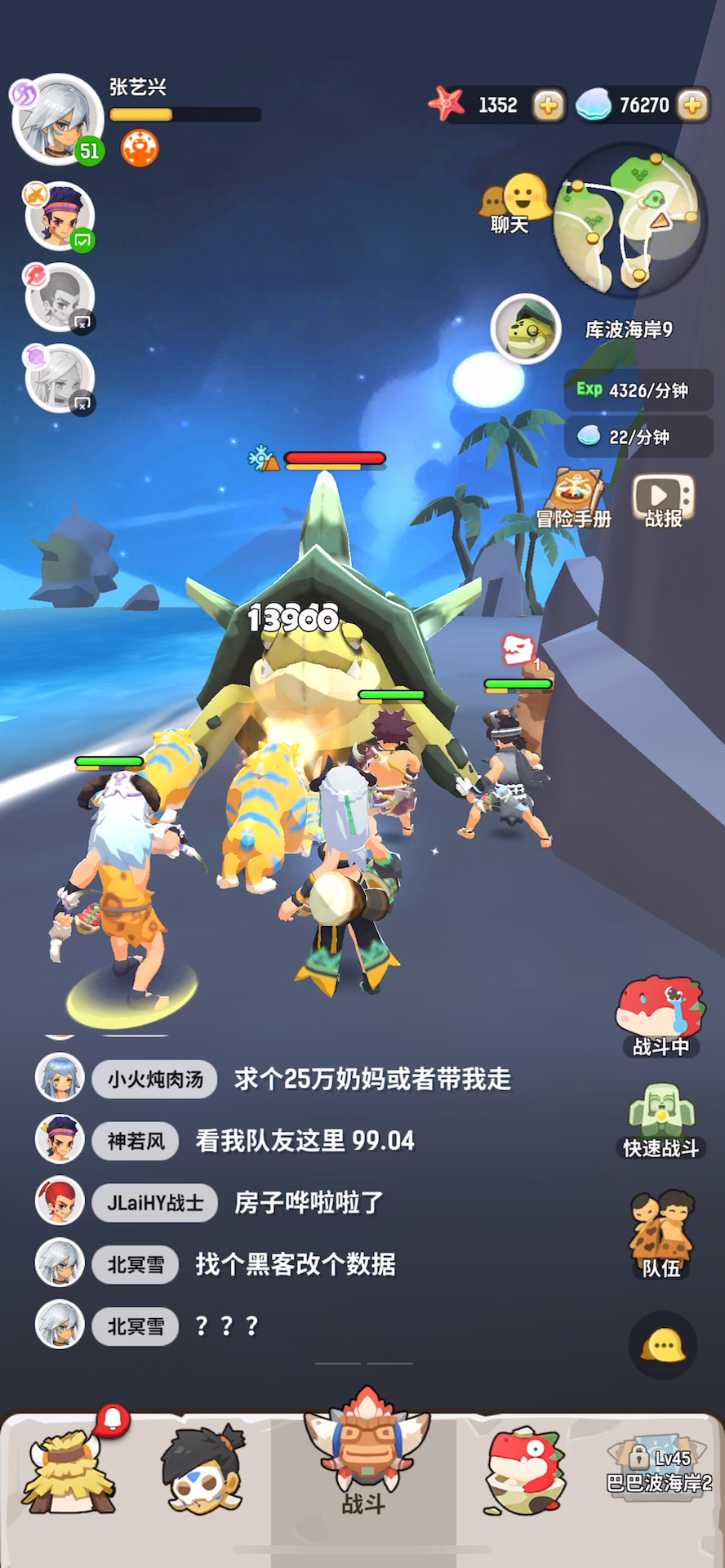This screenshot has height=1568, width=725.
Task: Open the 冒险手册 adventure handbook
Action: click(575, 498)
